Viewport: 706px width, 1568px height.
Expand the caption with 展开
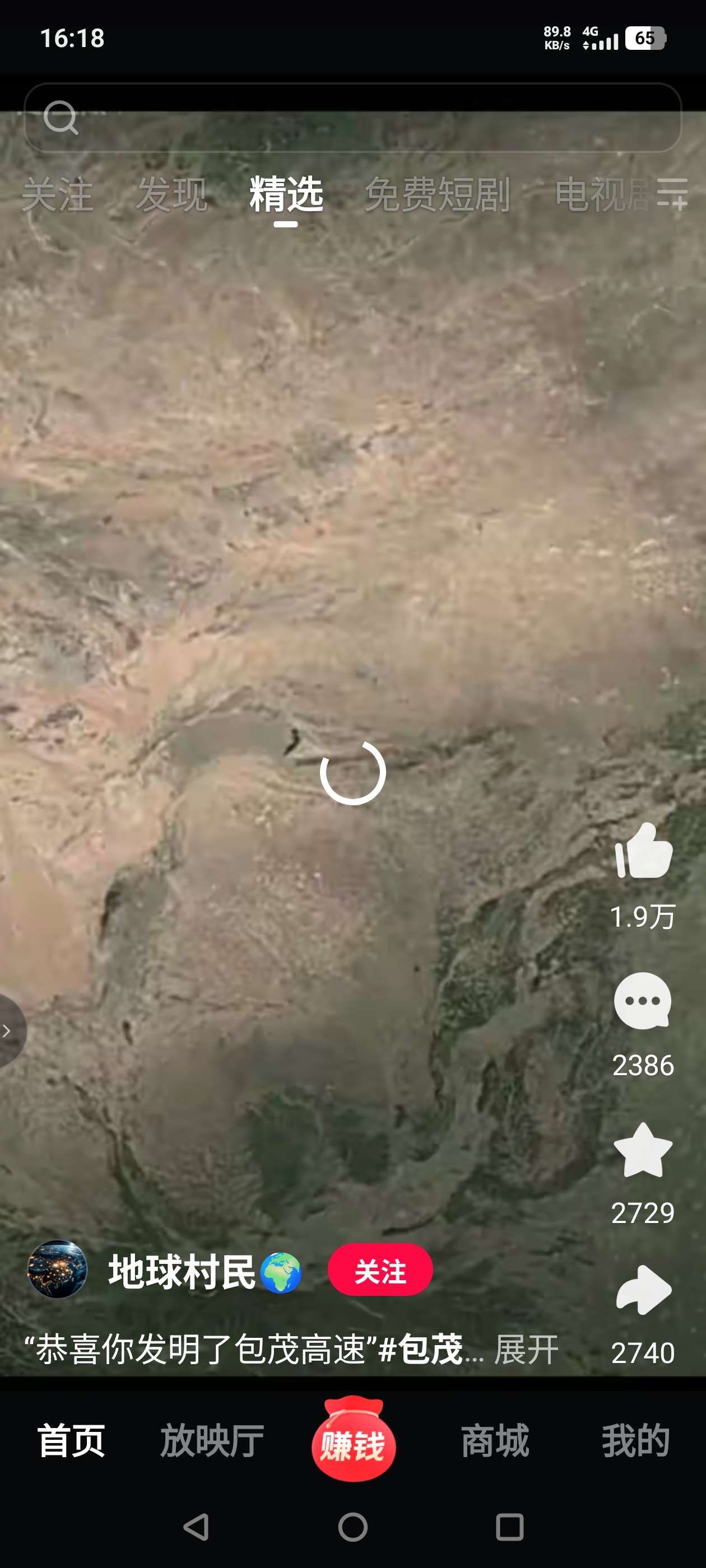click(x=526, y=1350)
